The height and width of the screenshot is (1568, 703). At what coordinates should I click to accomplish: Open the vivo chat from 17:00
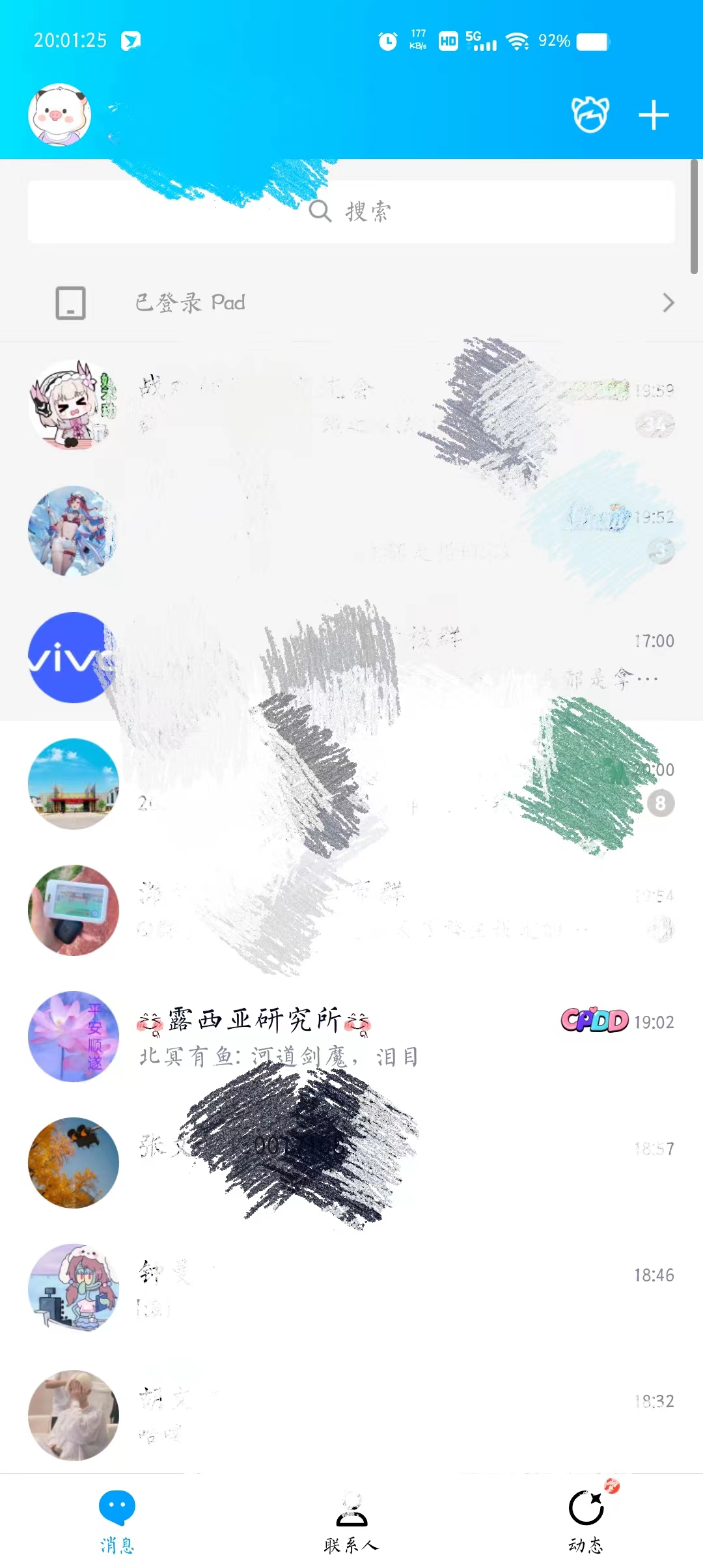click(351, 658)
